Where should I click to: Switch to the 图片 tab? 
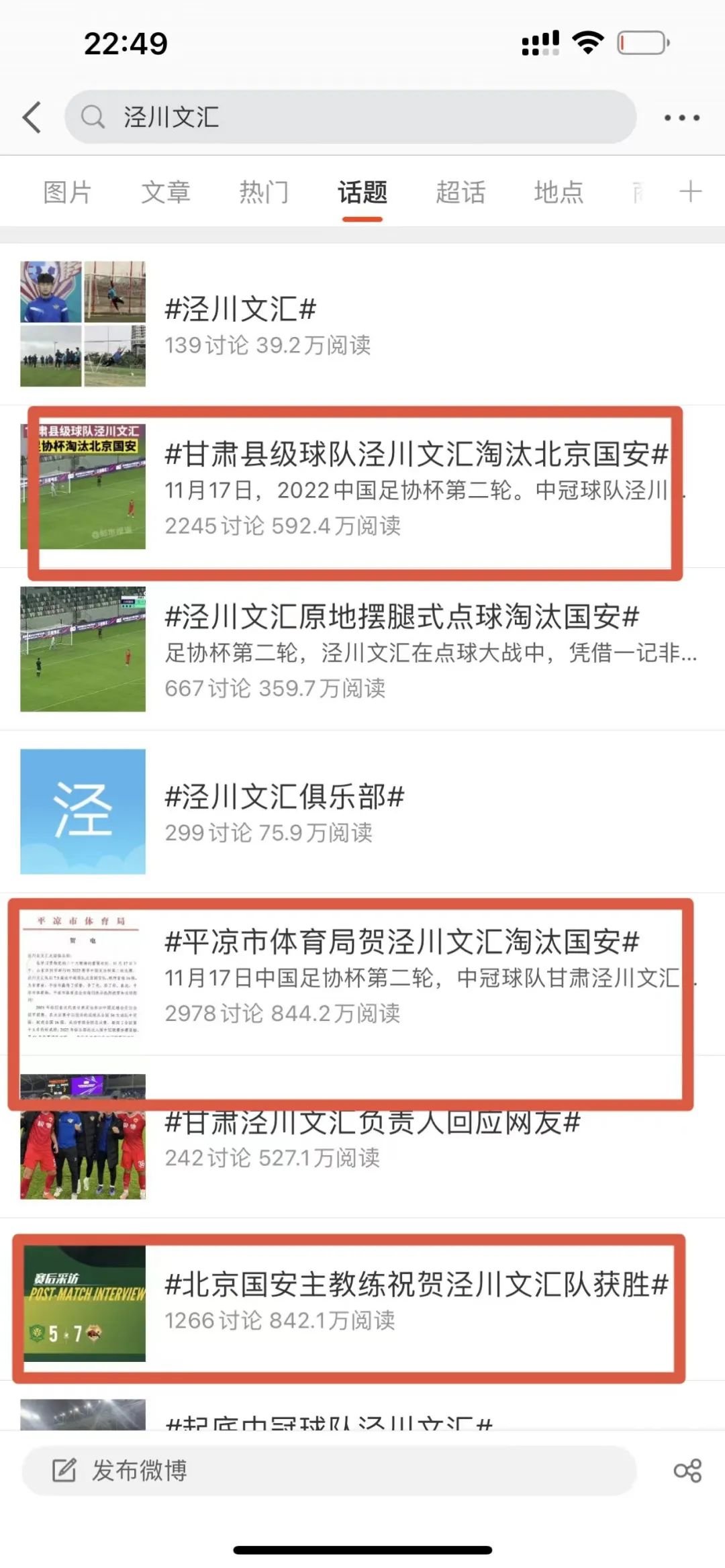pos(67,193)
